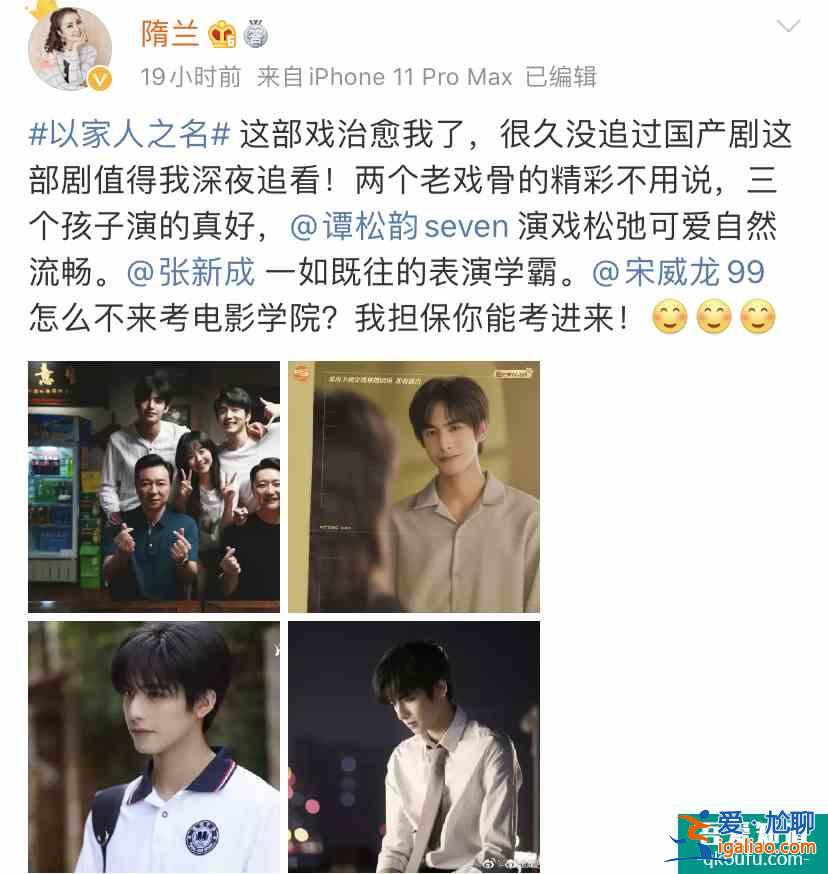This screenshot has width=828, height=874.
Task: View the group photo with peace signs
Action: tap(154, 486)
